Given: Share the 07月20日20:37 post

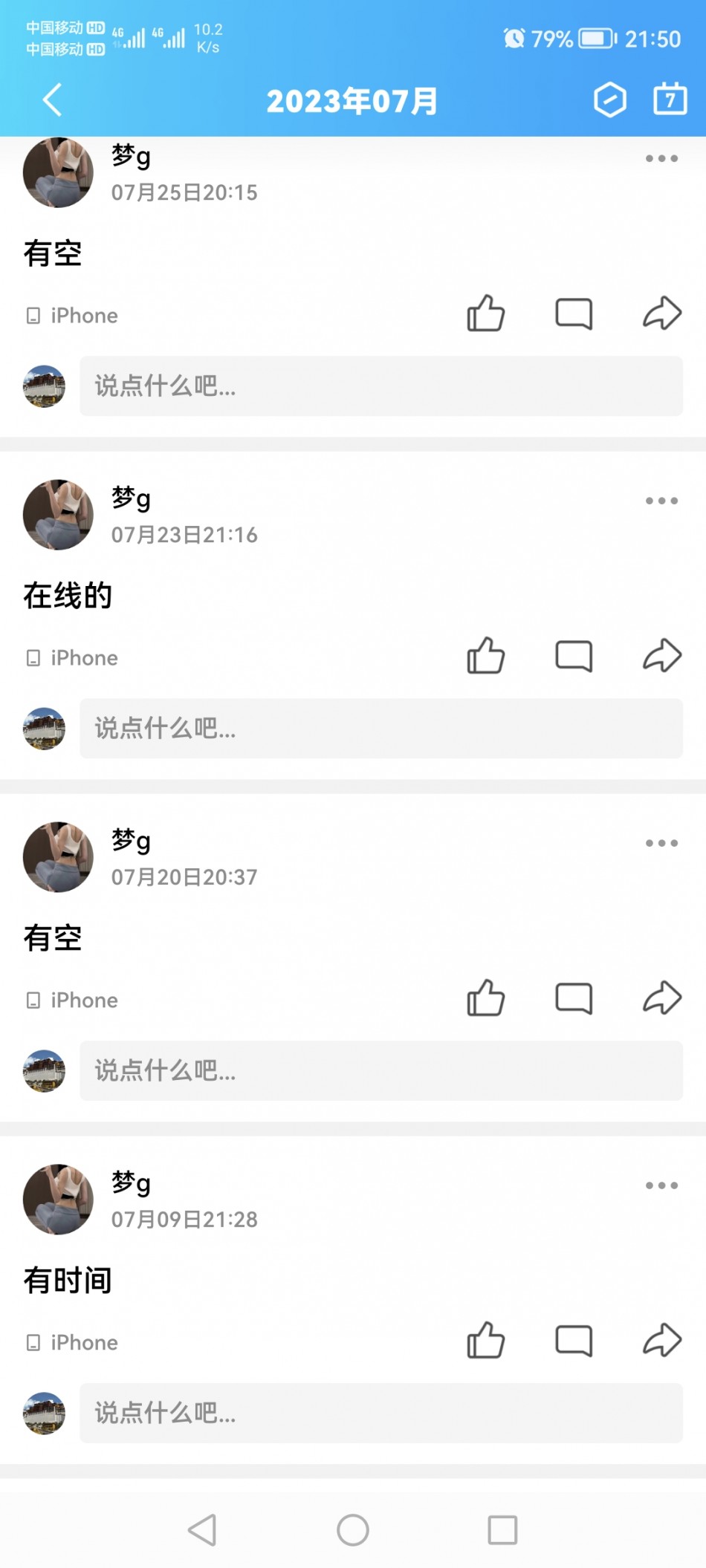Looking at the screenshot, I should pos(662,998).
